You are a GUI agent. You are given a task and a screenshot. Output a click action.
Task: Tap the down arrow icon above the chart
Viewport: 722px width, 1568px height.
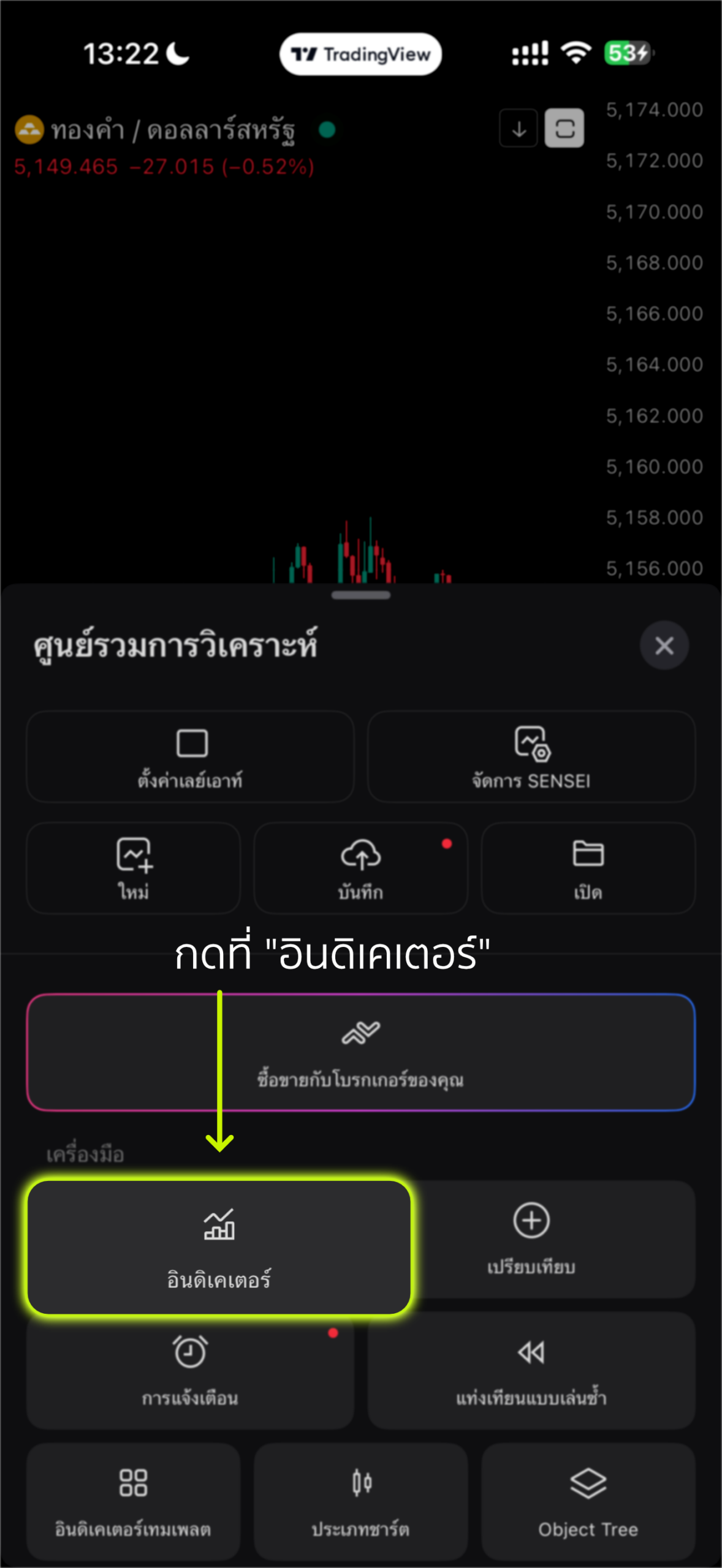click(519, 129)
